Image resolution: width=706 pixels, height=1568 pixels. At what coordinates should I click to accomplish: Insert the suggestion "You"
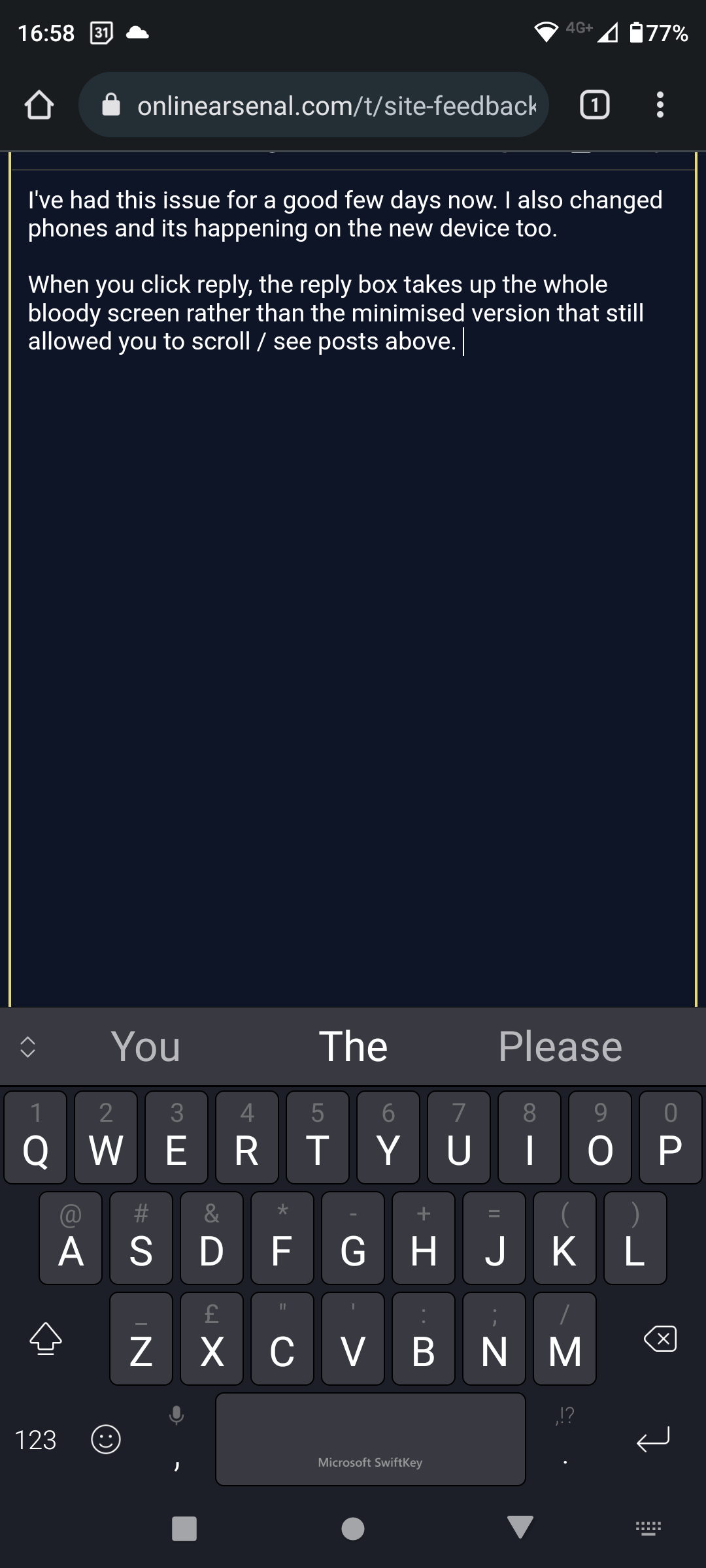coord(145,1047)
